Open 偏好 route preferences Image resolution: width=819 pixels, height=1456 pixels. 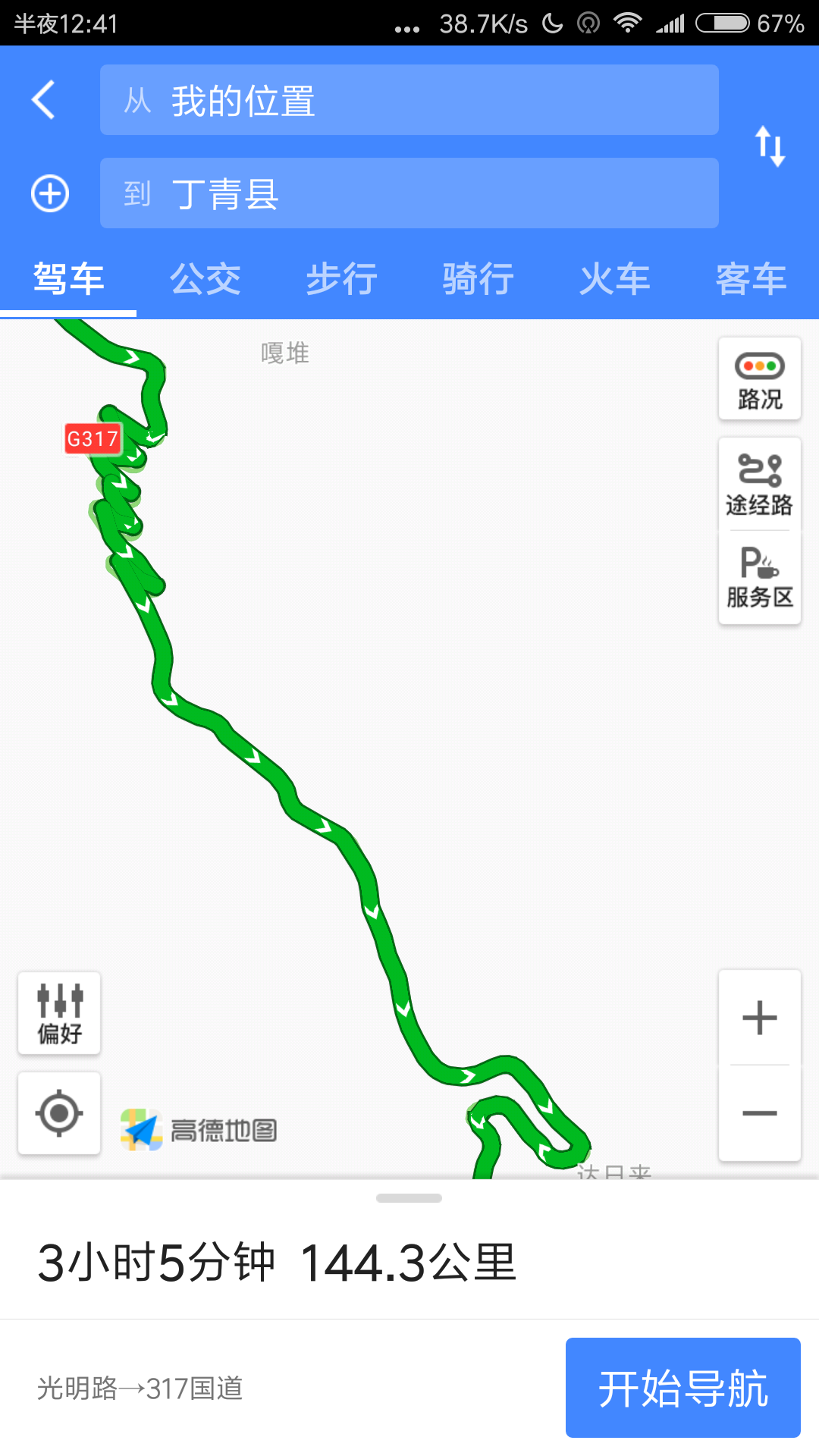(x=59, y=1013)
